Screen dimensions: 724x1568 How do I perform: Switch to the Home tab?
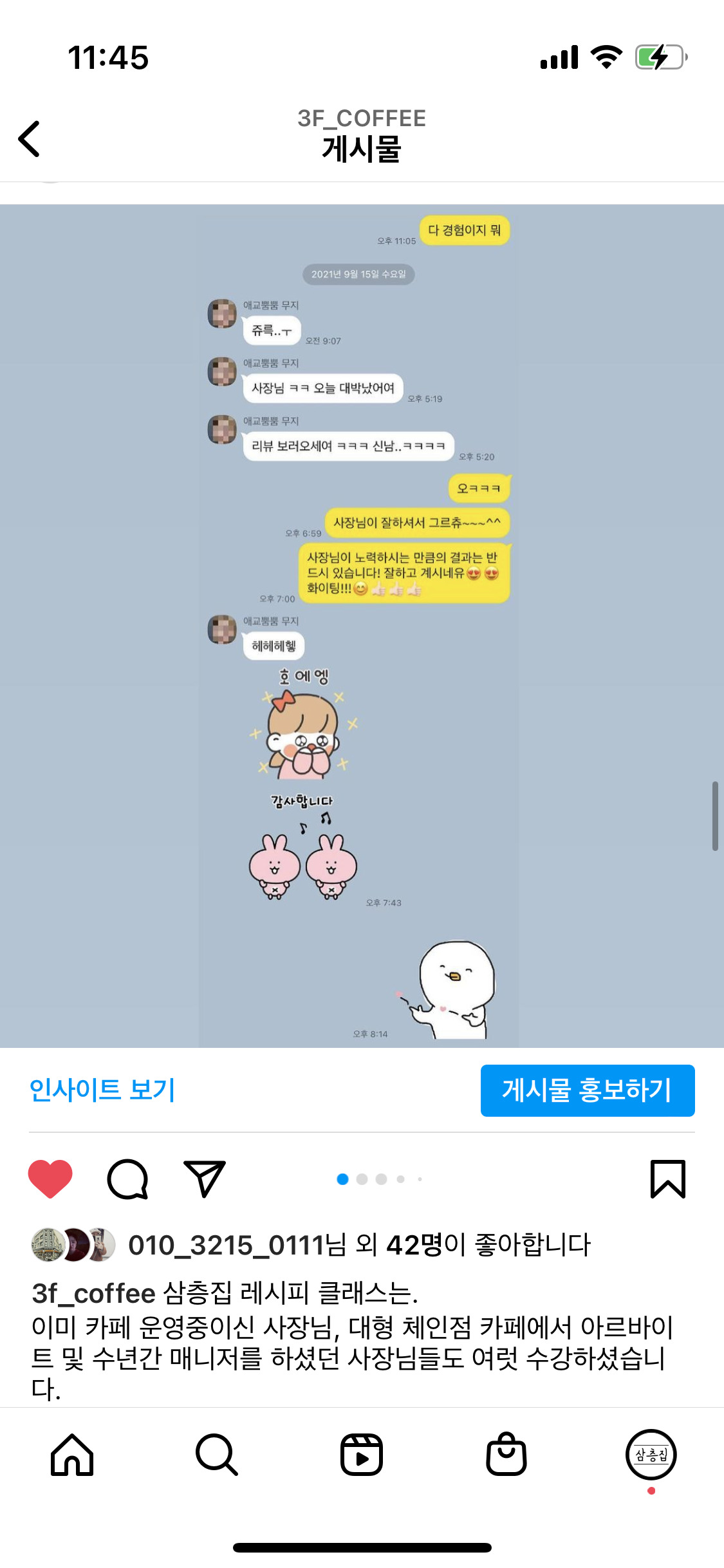click(x=72, y=1455)
